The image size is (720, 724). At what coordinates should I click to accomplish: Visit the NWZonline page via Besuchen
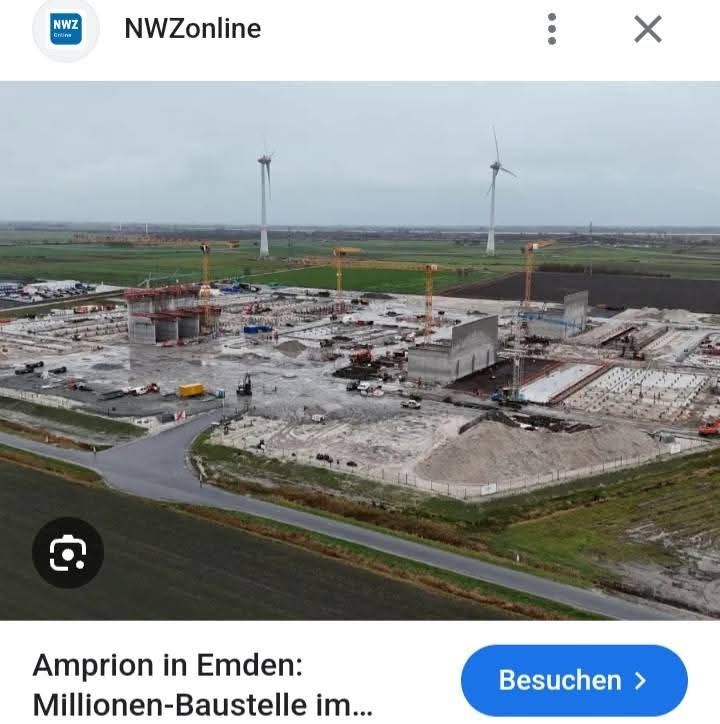coord(574,680)
